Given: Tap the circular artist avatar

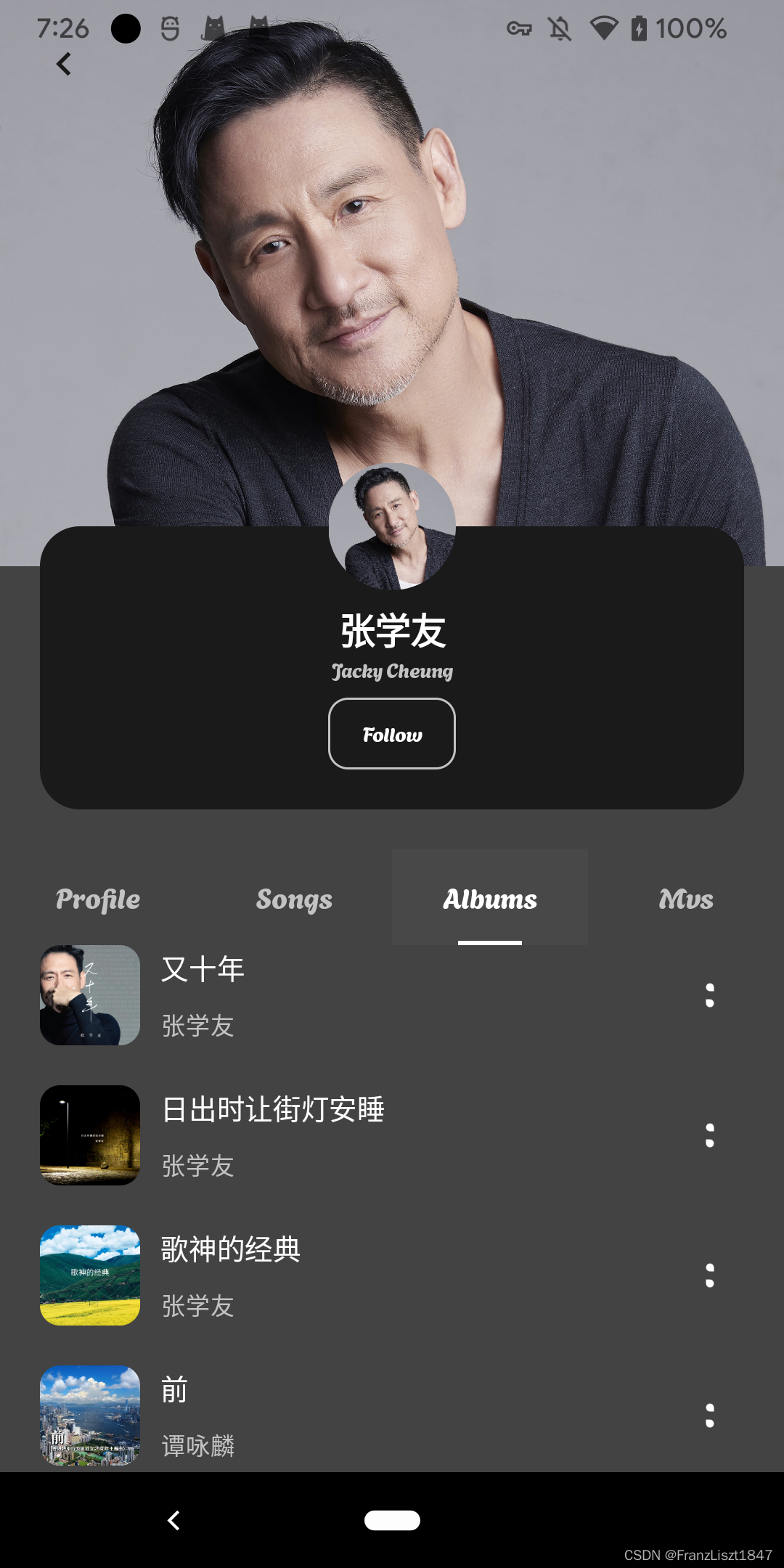Looking at the screenshot, I should pos(392,526).
